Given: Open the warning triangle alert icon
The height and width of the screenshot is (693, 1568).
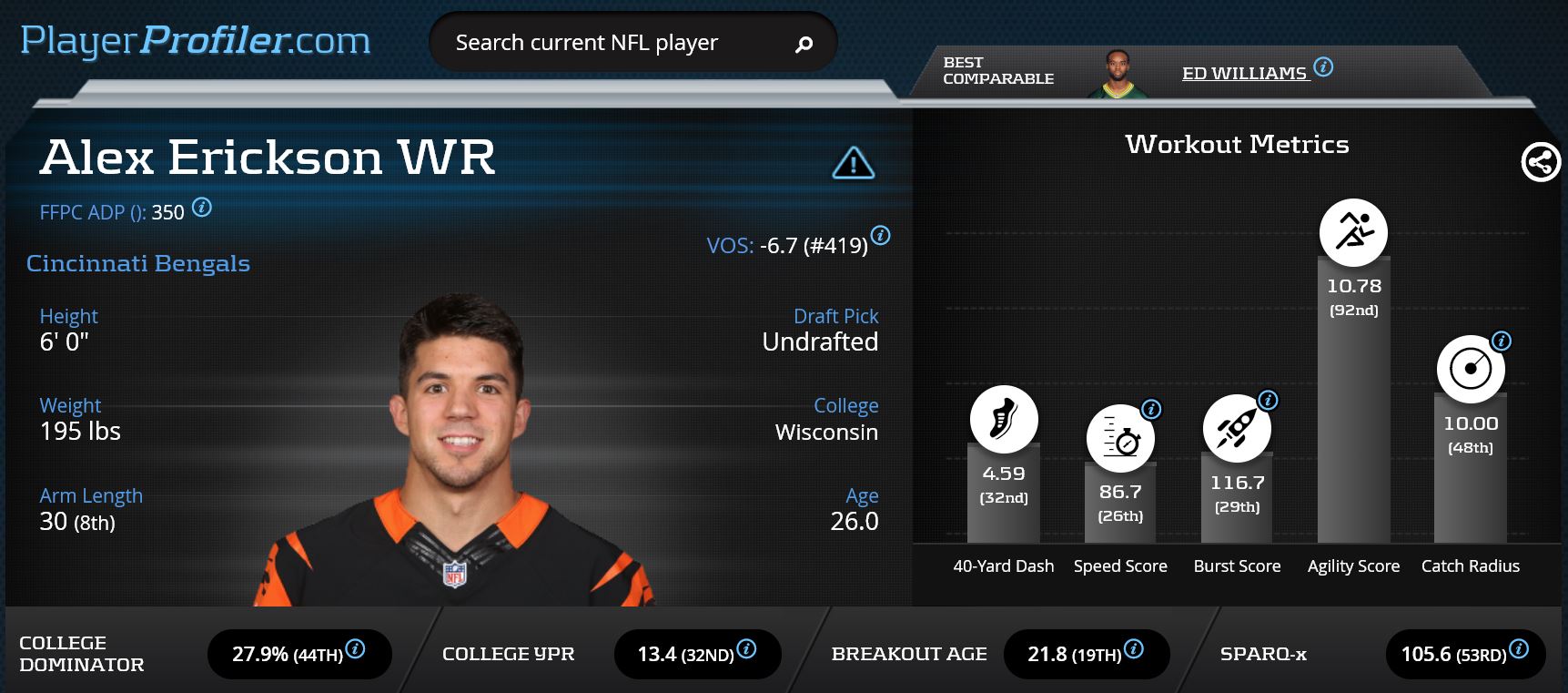Looking at the screenshot, I should click(x=853, y=163).
